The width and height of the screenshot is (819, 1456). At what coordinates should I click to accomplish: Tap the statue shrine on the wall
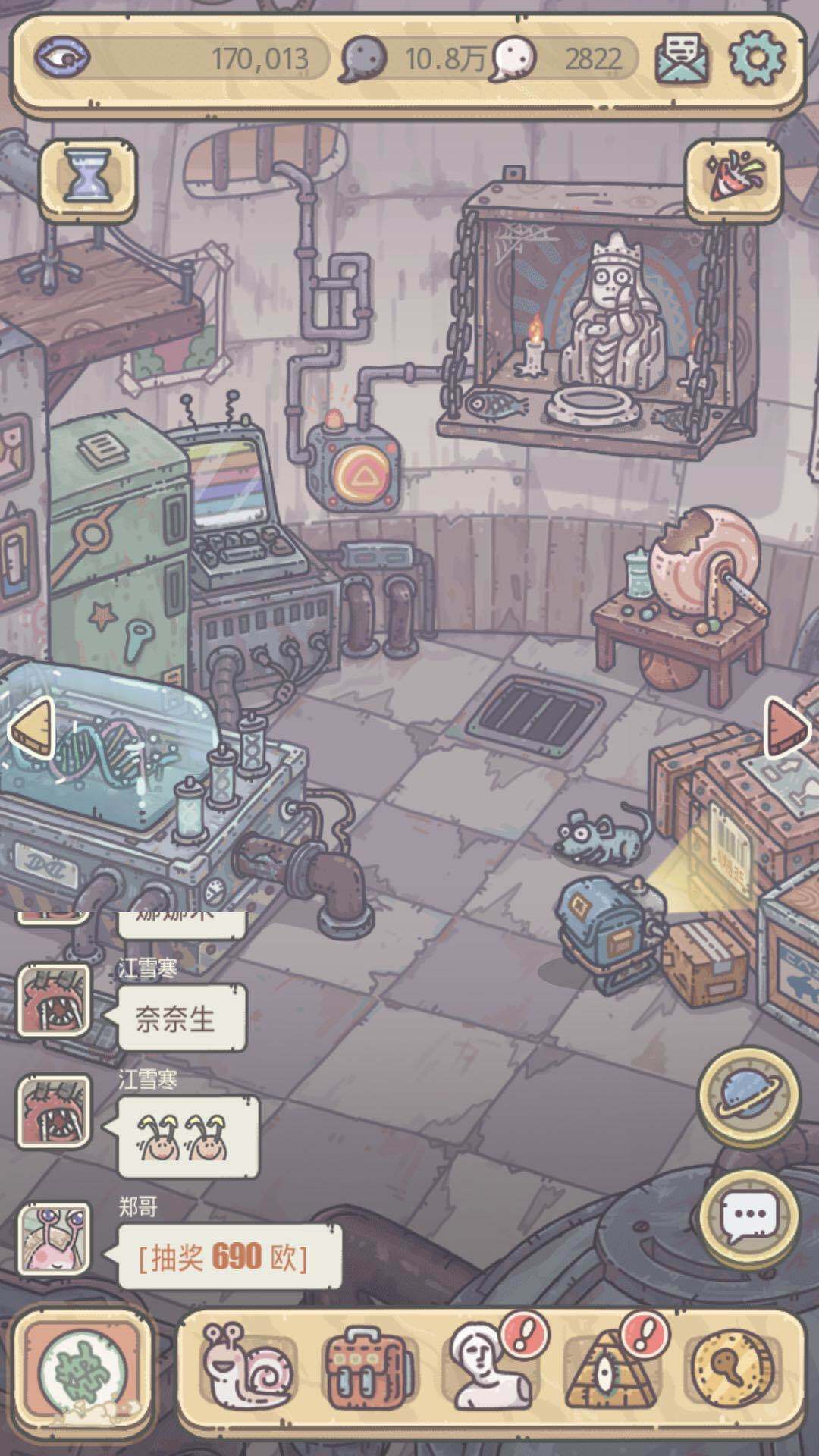(x=599, y=318)
